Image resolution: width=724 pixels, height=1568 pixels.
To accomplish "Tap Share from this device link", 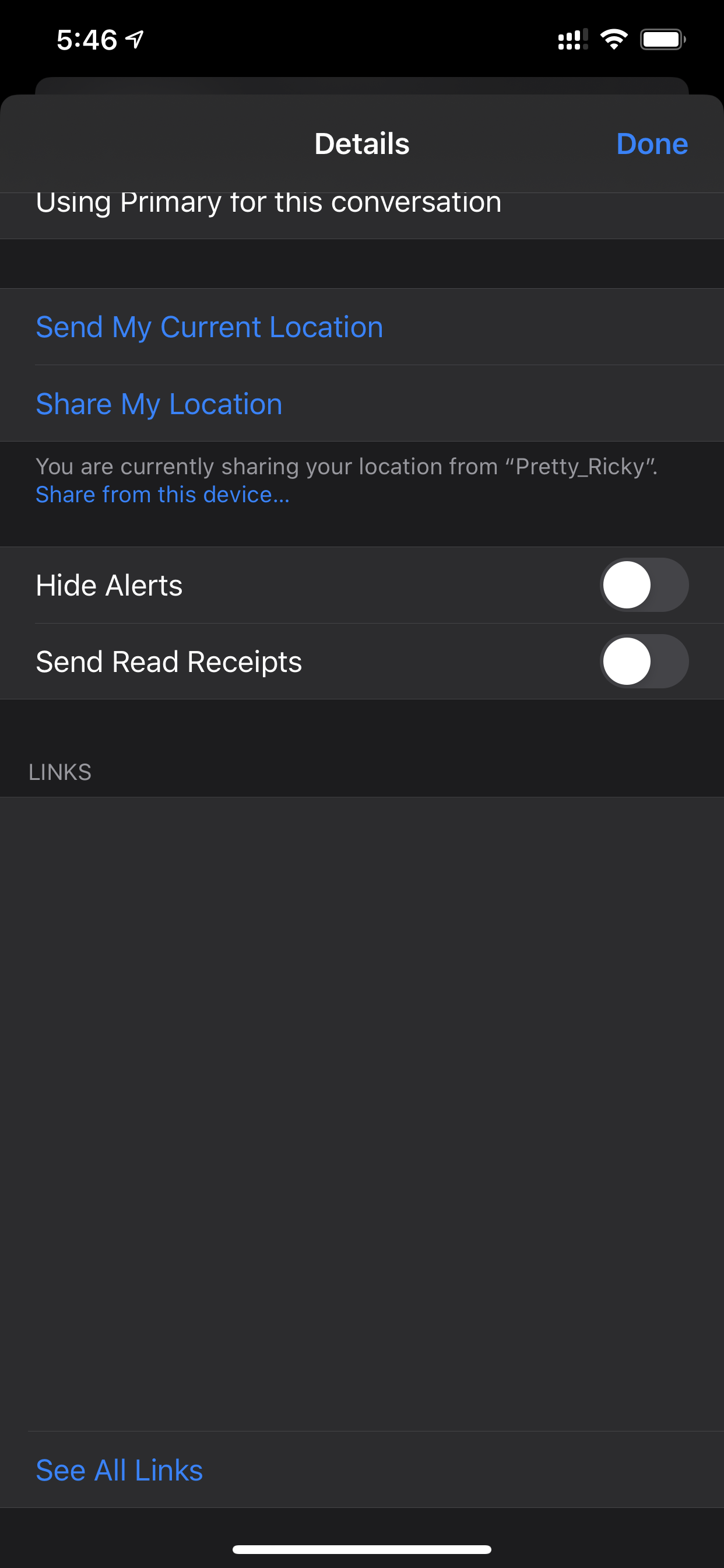I will tap(163, 495).
